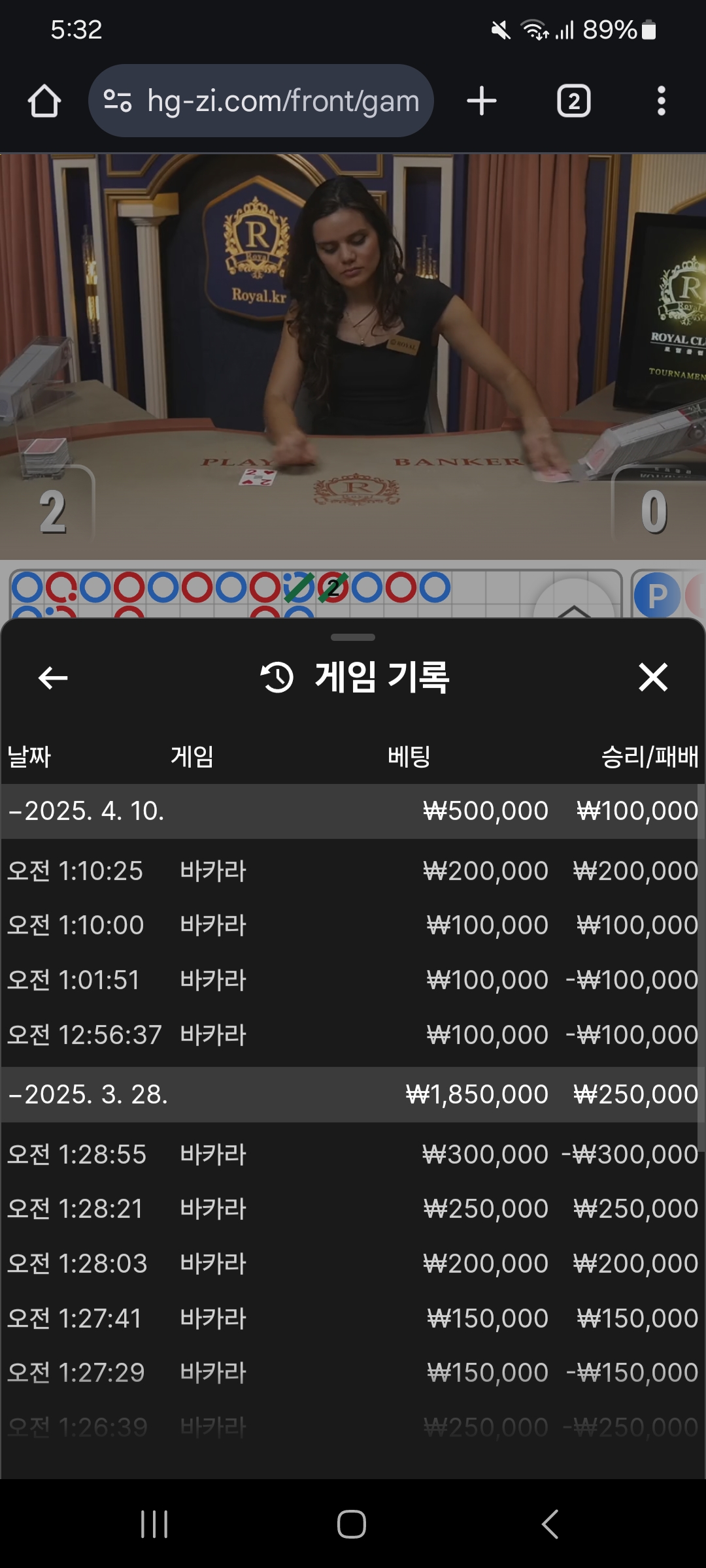Open the 오전 1:27:41 바카라 record
The image size is (706, 1568).
pos(353,1318)
